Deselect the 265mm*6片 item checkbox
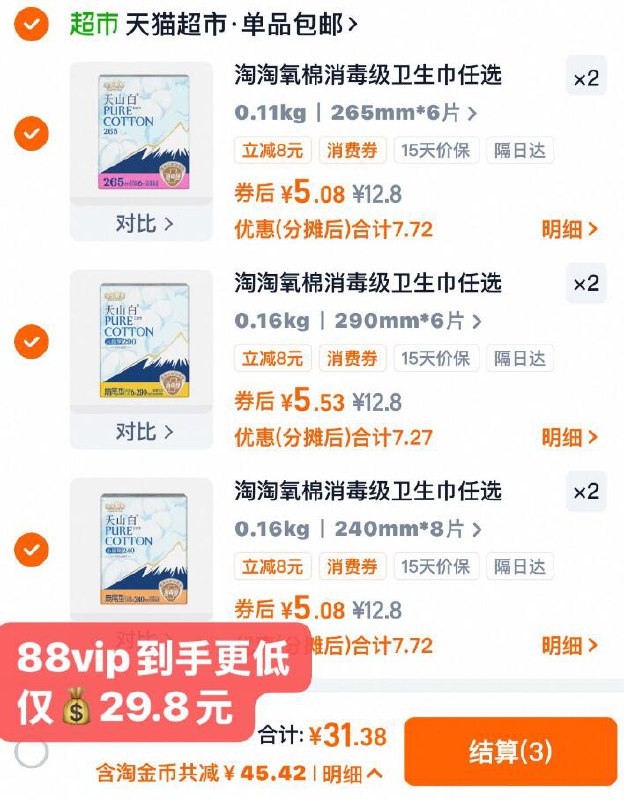Image resolution: width=624 pixels, height=800 pixels. pyautogui.click(x=31, y=133)
